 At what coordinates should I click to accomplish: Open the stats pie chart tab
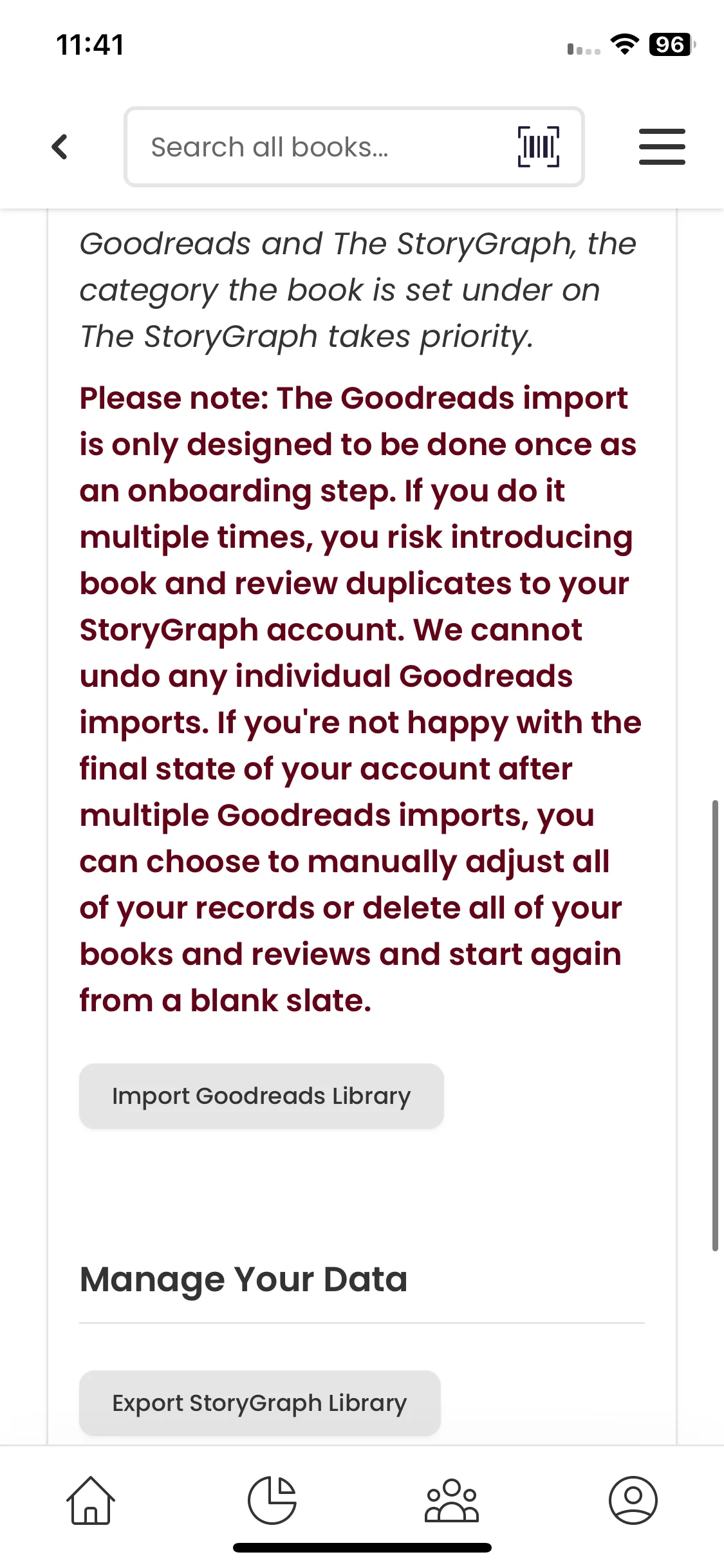click(272, 1500)
